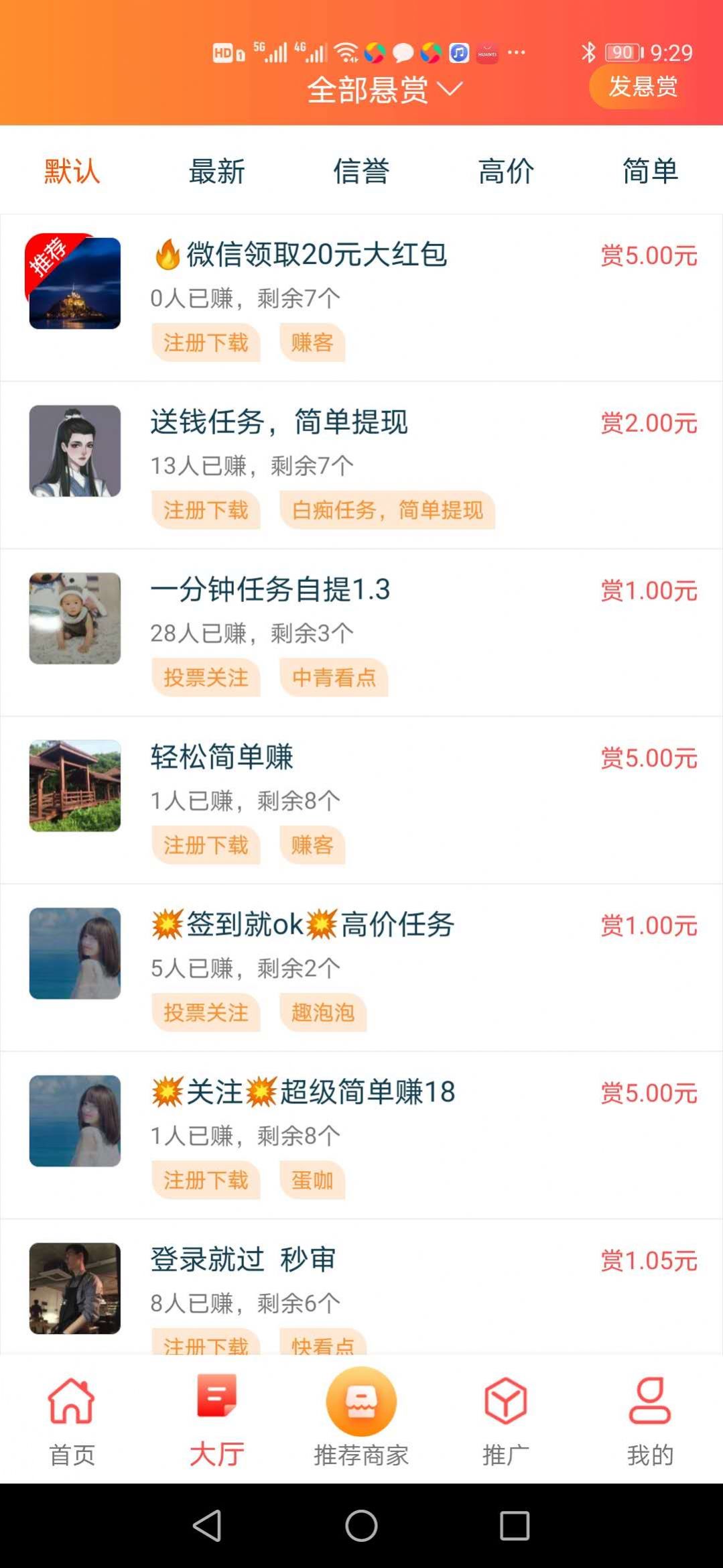Select the 信誉 tab

click(x=361, y=171)
